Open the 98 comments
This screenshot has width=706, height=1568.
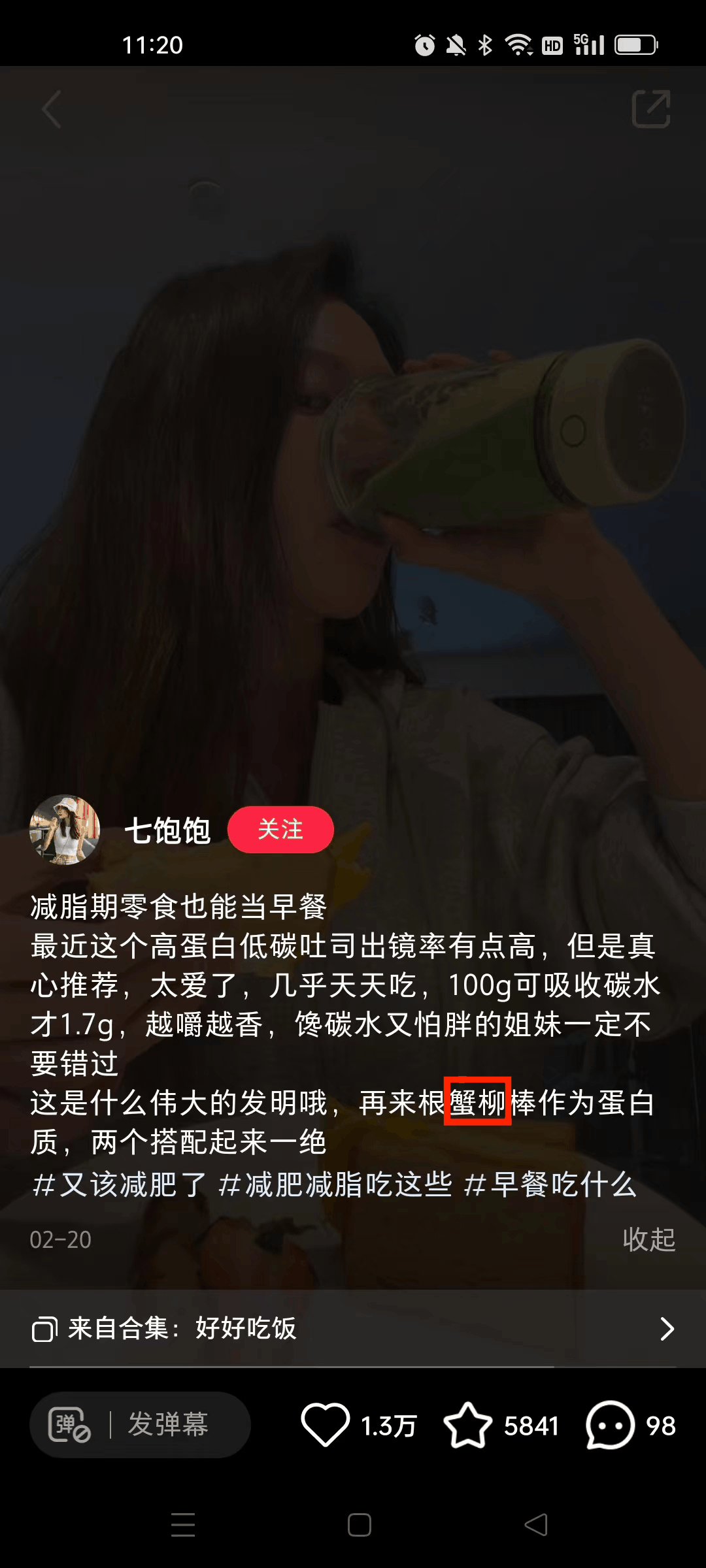611,1425
